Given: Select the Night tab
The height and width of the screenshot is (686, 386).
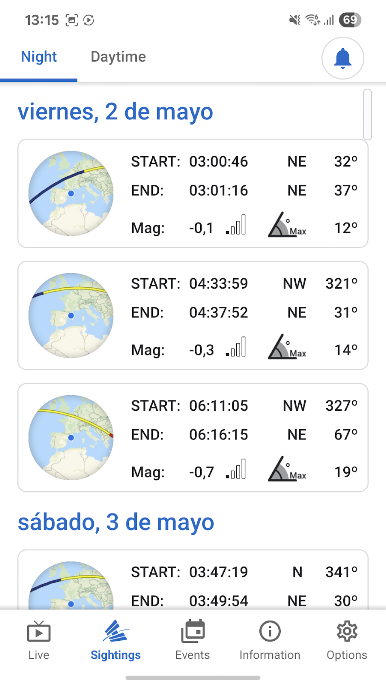Looking at the screenshot, I should click(x=39, y=57).
